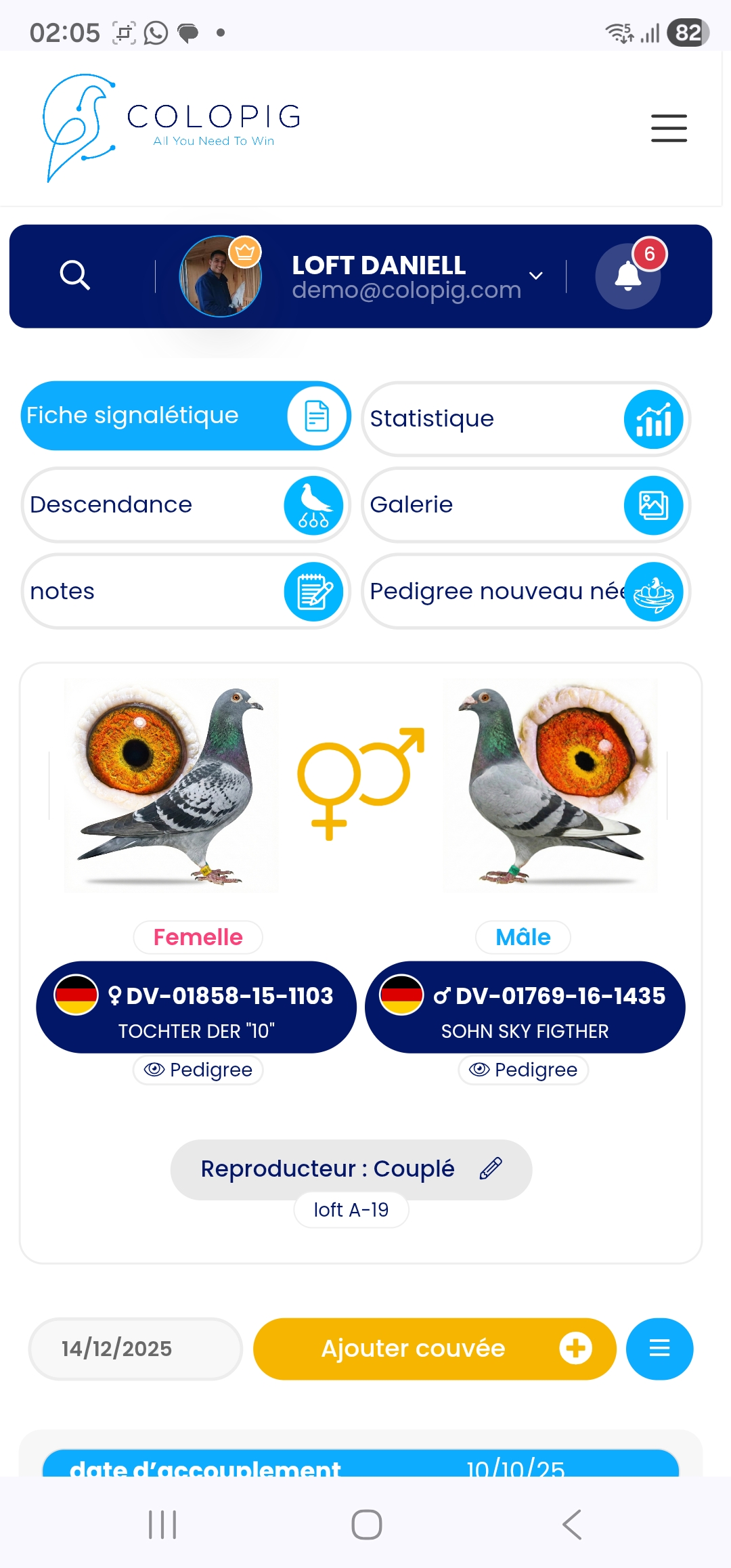Open male pigeon DV-01769-16-1435

coord(525,1007)
